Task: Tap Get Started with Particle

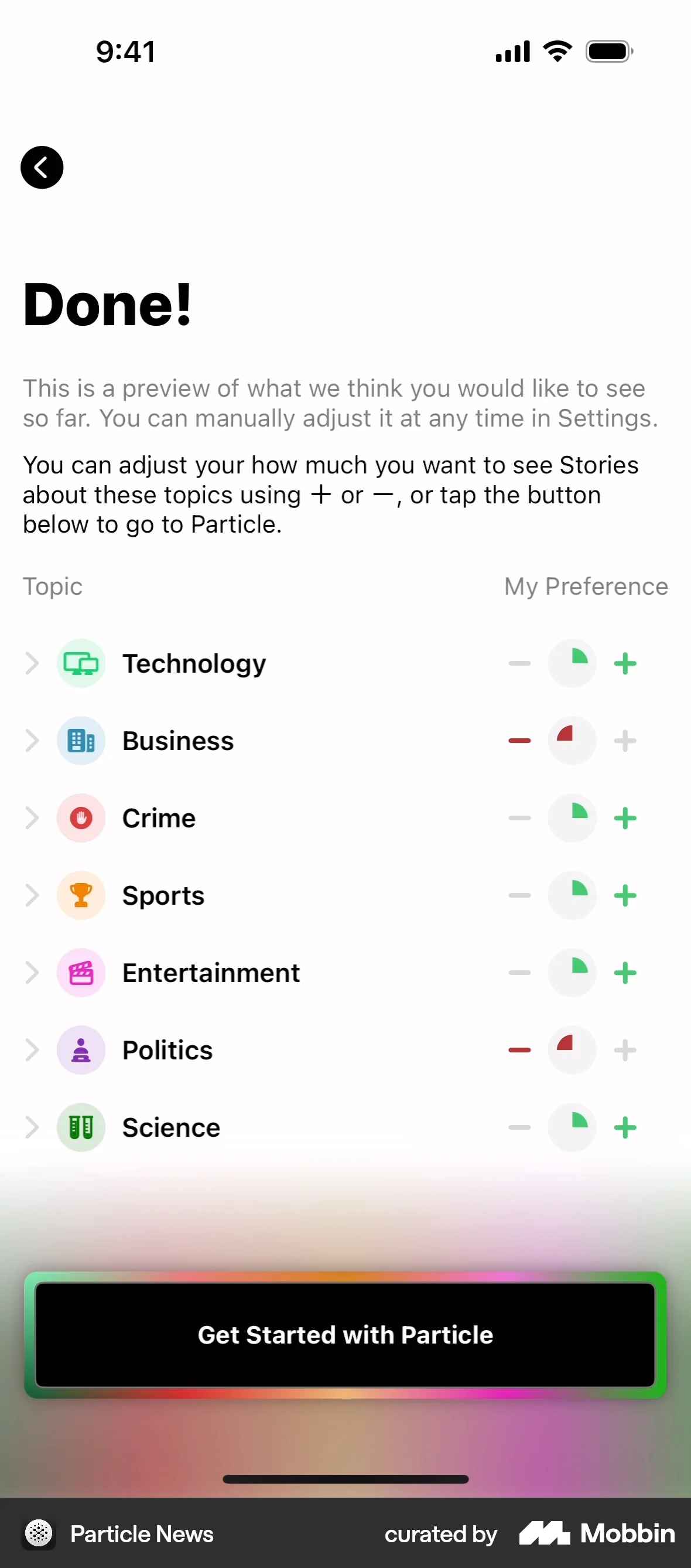Action: (x=345, y=1335)
